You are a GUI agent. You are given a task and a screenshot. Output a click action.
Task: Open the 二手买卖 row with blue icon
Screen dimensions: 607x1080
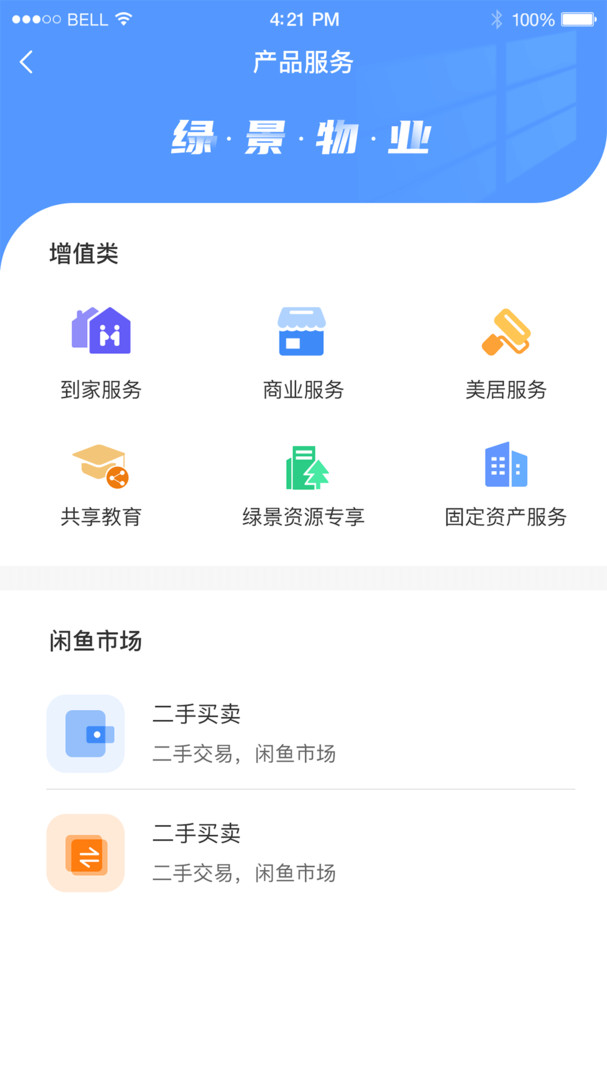point(310,734)
